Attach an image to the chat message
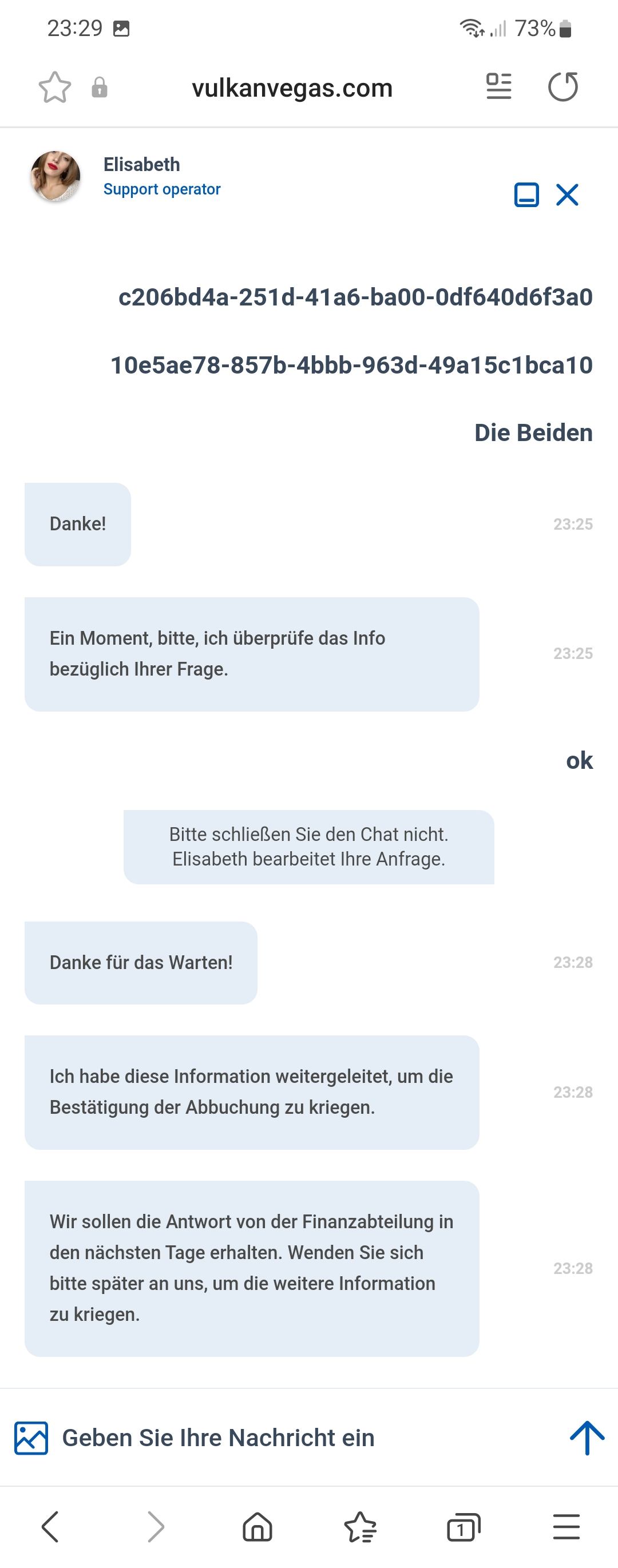The image size is (618, 1568). pyautogui.click(x=30, y=1438)
